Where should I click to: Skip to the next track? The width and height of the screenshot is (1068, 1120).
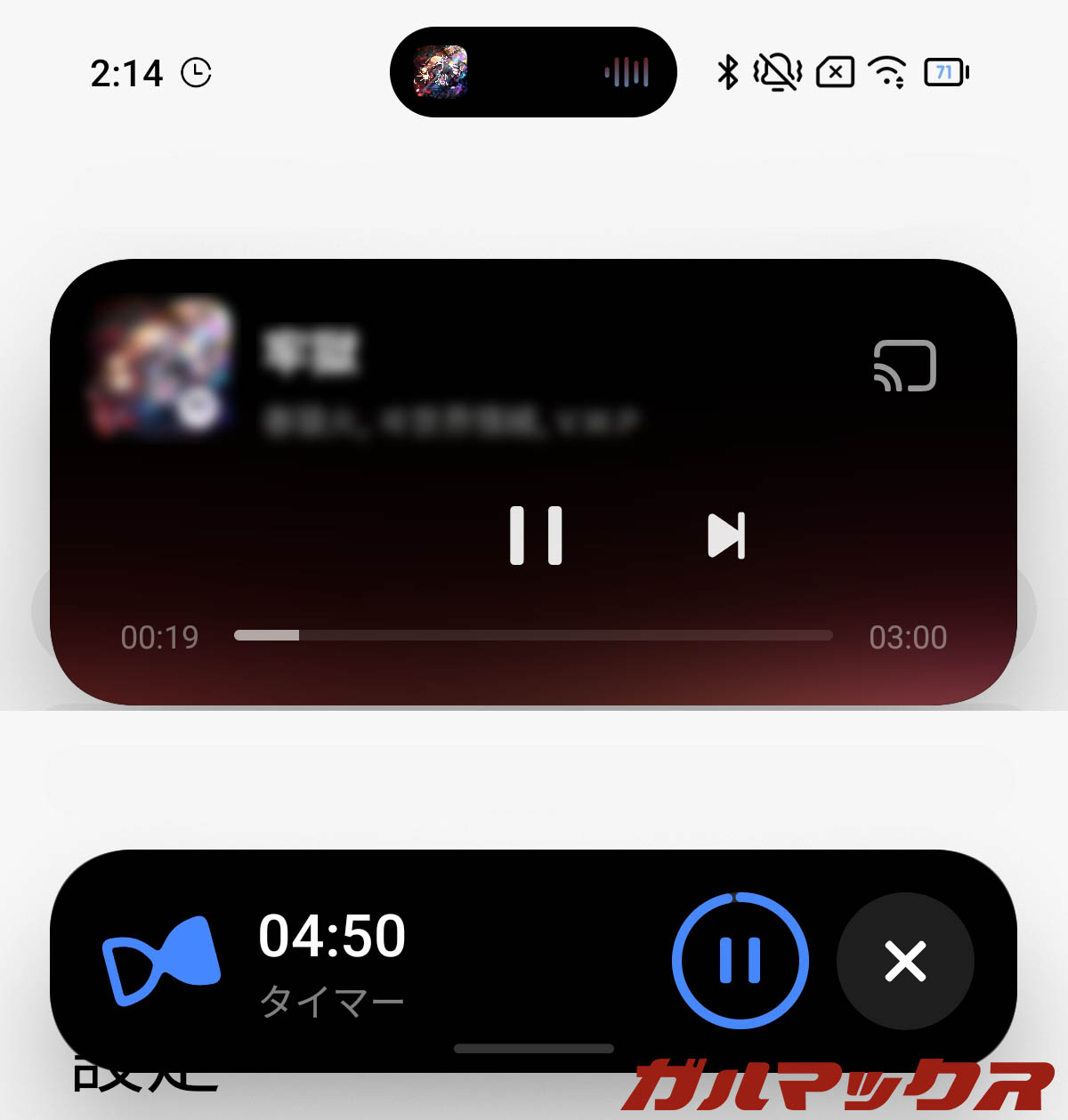pos(726,536)
